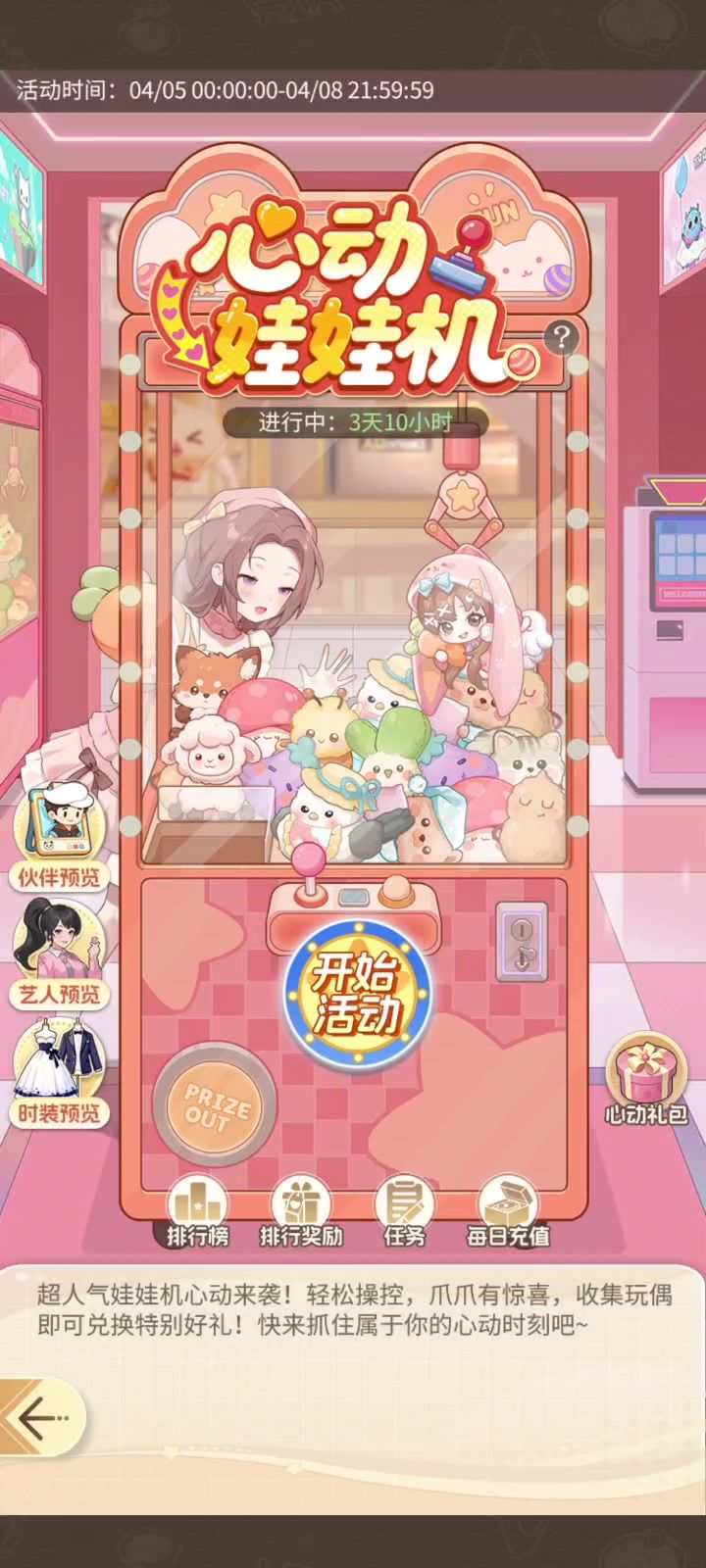Image resolution: width=706 pixels, height=1568 pixels.
Task: Tap the 开始活动 start button
Action: (357, 995)
